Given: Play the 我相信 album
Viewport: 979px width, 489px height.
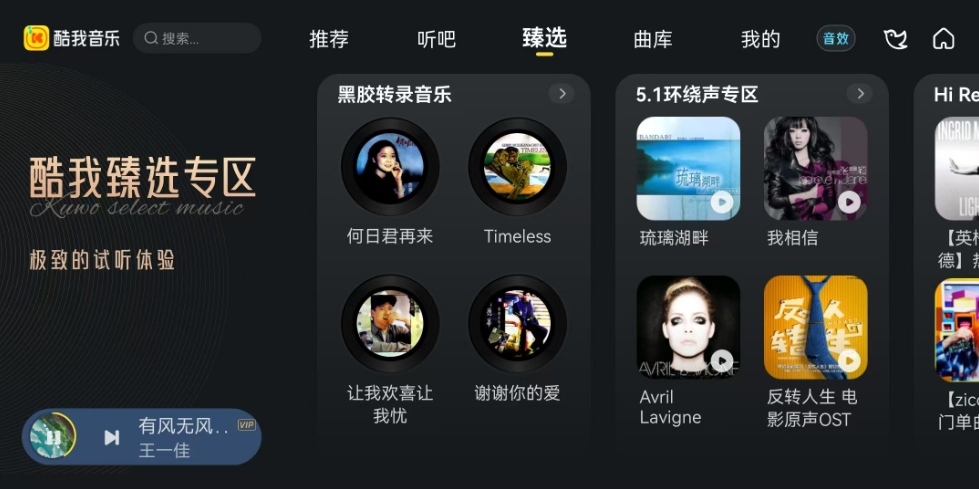Looking at the screenshot, I should (x=848, y=202).
